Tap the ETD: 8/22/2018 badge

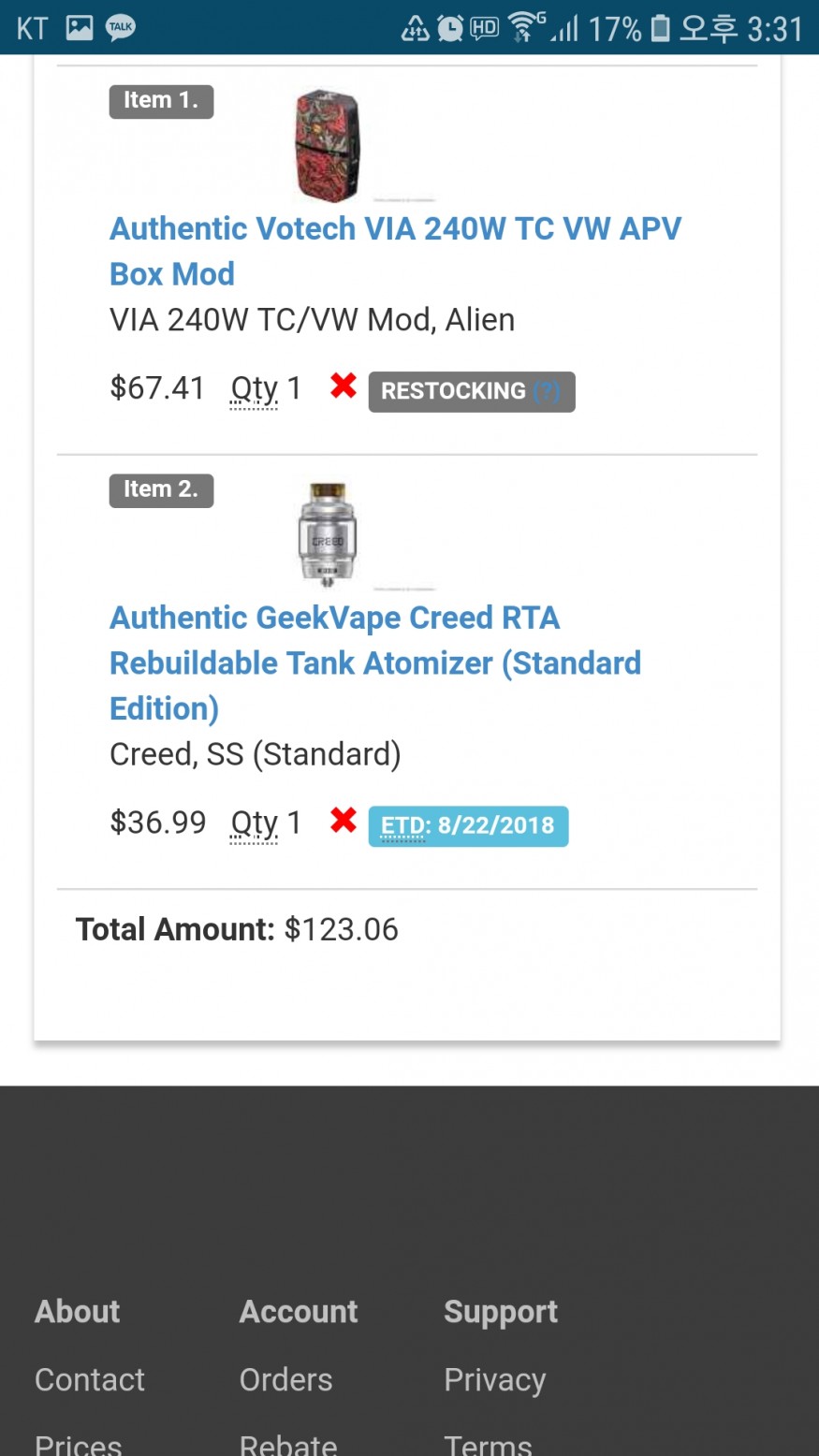click(468, 826)
